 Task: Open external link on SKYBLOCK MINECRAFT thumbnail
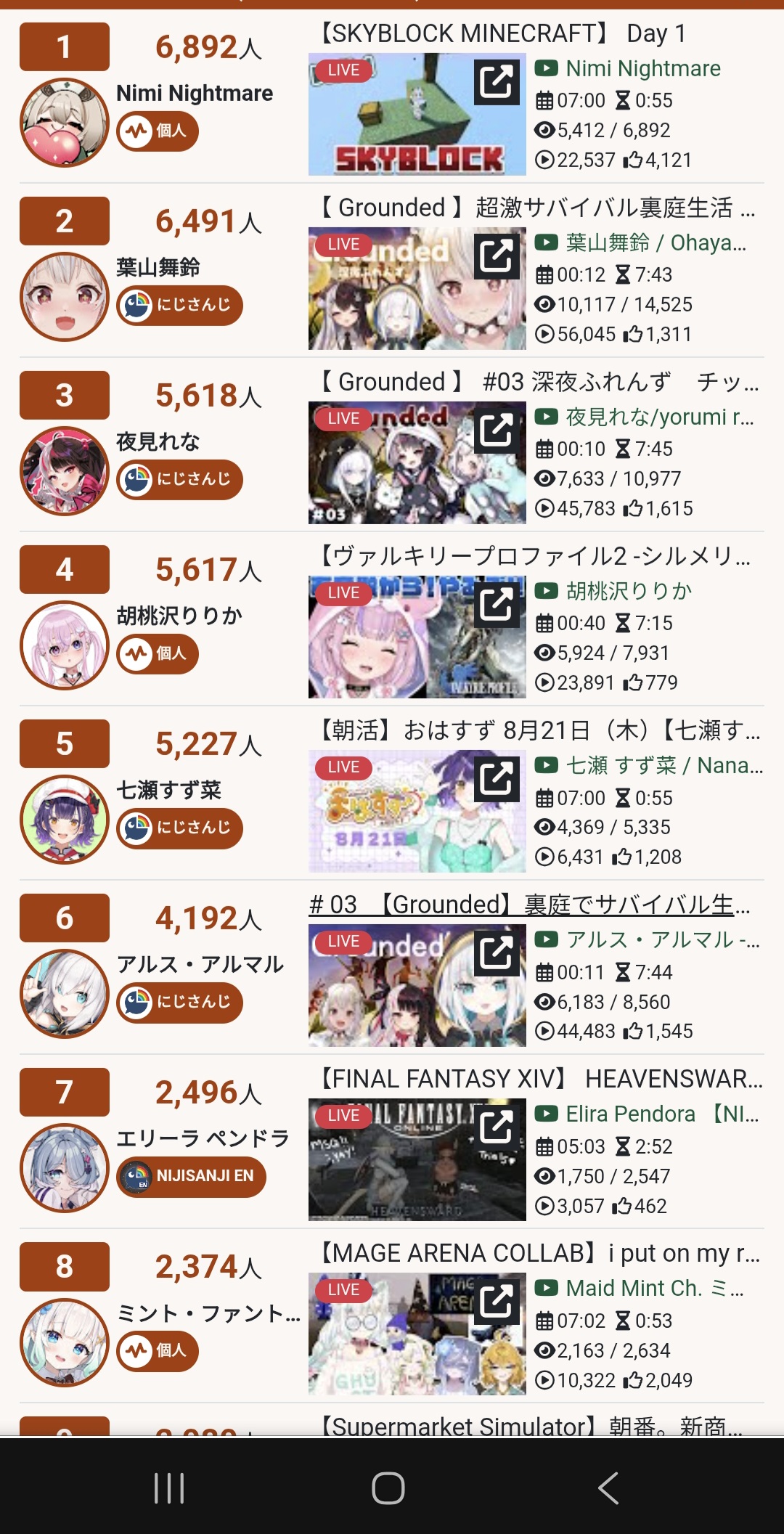click(497, 81)
